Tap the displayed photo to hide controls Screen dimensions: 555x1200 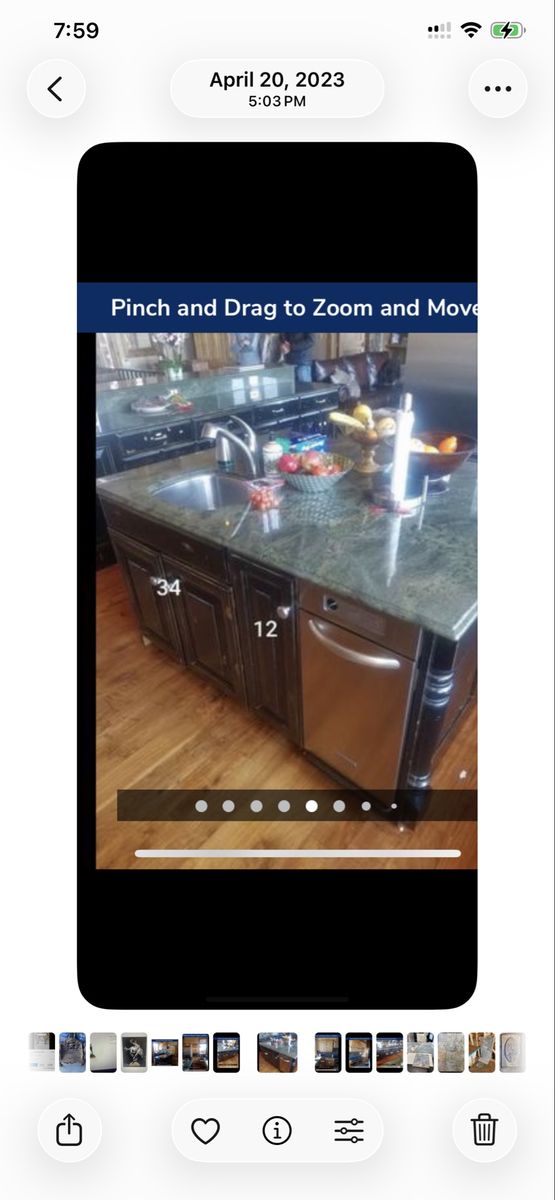277,575
